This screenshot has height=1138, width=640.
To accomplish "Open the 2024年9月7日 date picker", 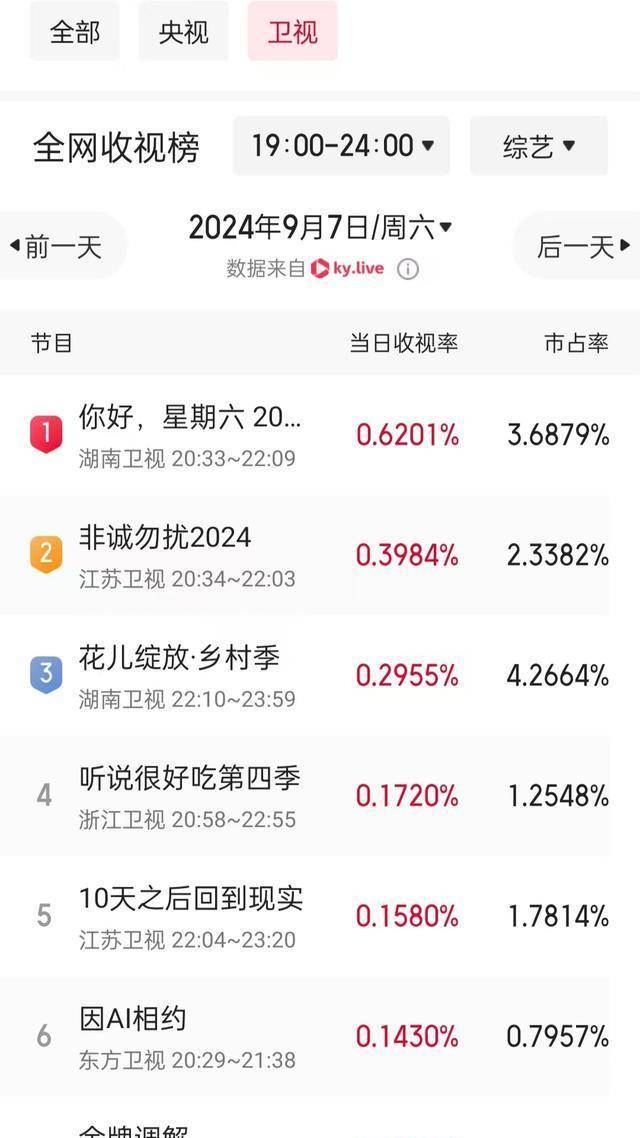I will point(320,228).
